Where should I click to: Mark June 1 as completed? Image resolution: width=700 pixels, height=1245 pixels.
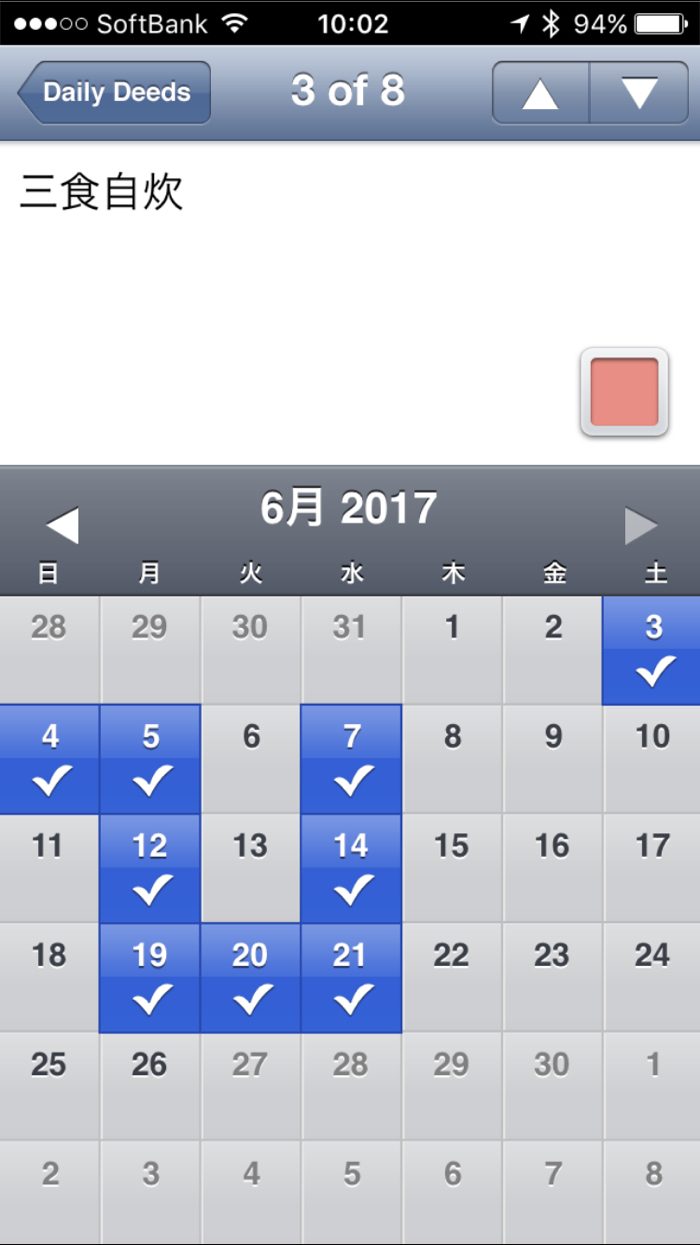(x=452, y=650)
